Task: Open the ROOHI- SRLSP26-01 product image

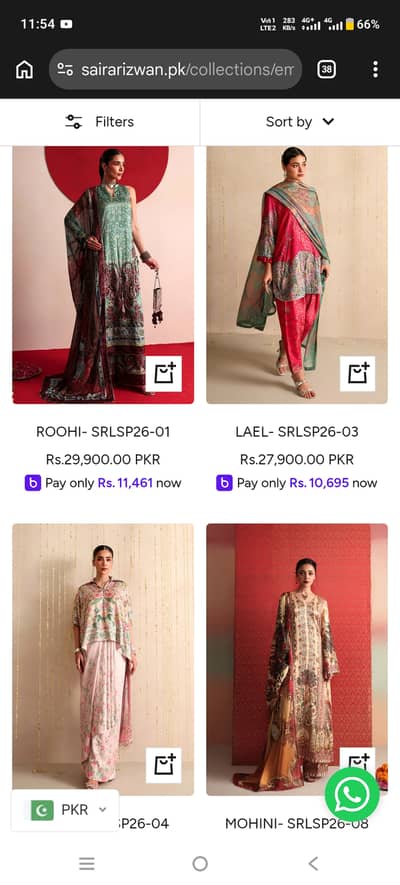Action: coord(103,275)
